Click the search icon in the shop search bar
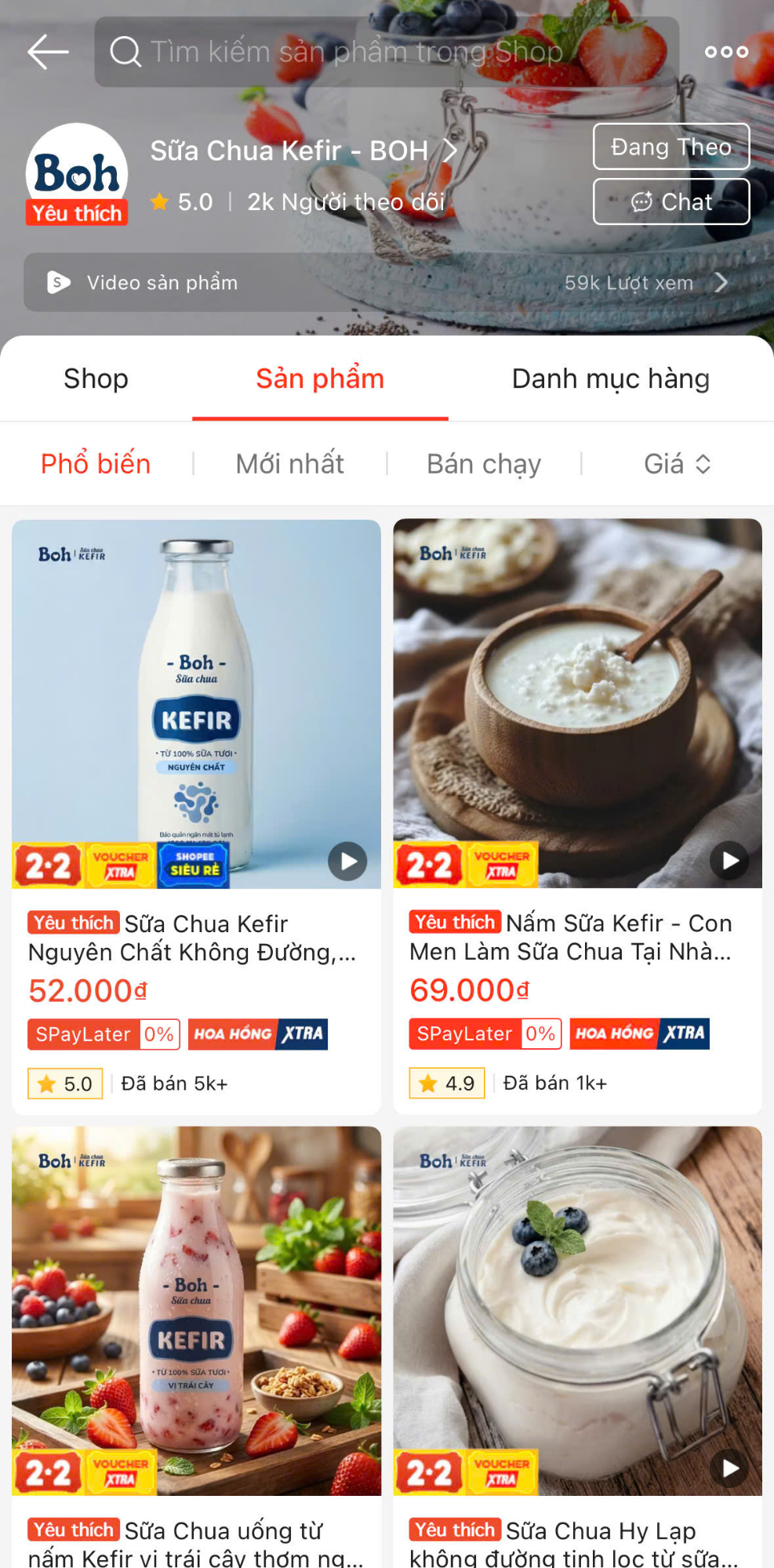 tap(124, 52)
